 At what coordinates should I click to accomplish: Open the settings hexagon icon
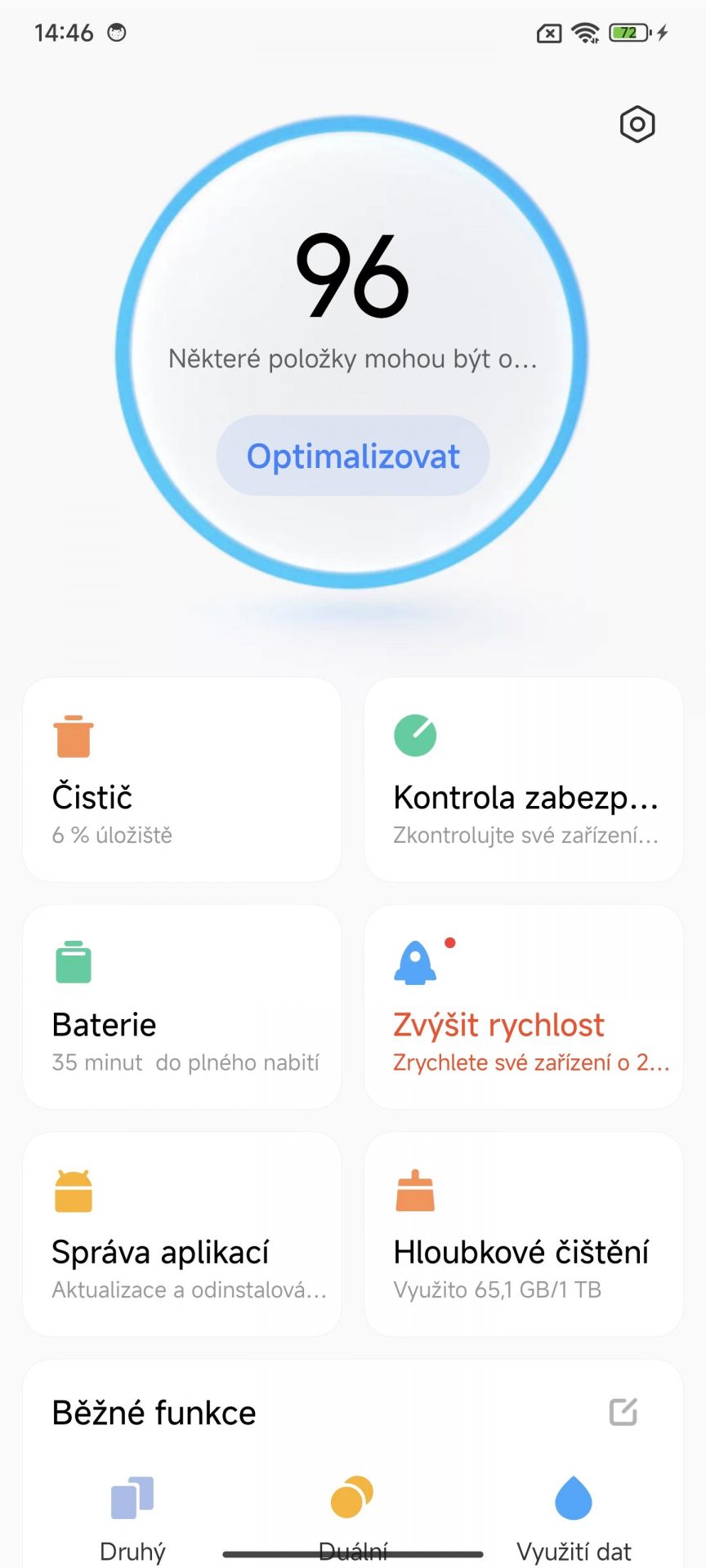coord(637,124)
